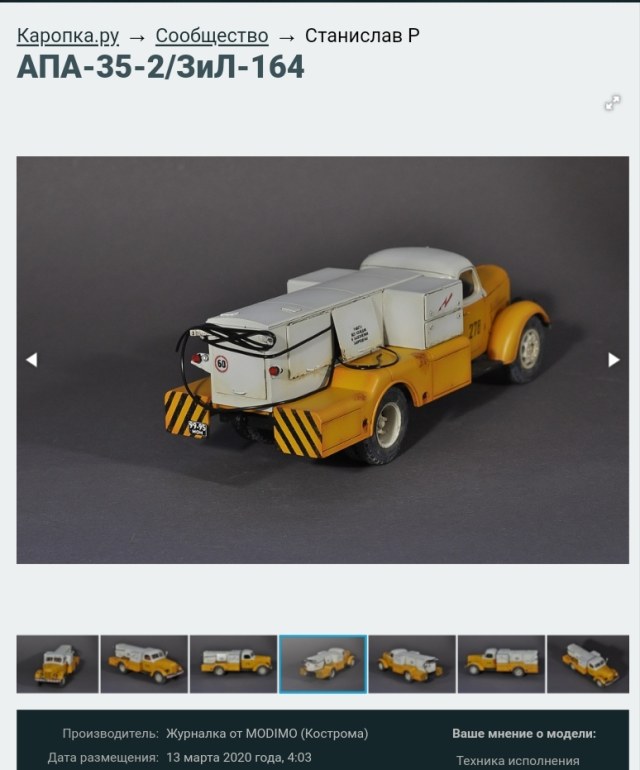Select the fifth gallery thumbnail
Image resolution: width=640 pixels, height=770 pixels.
(411, 664)
